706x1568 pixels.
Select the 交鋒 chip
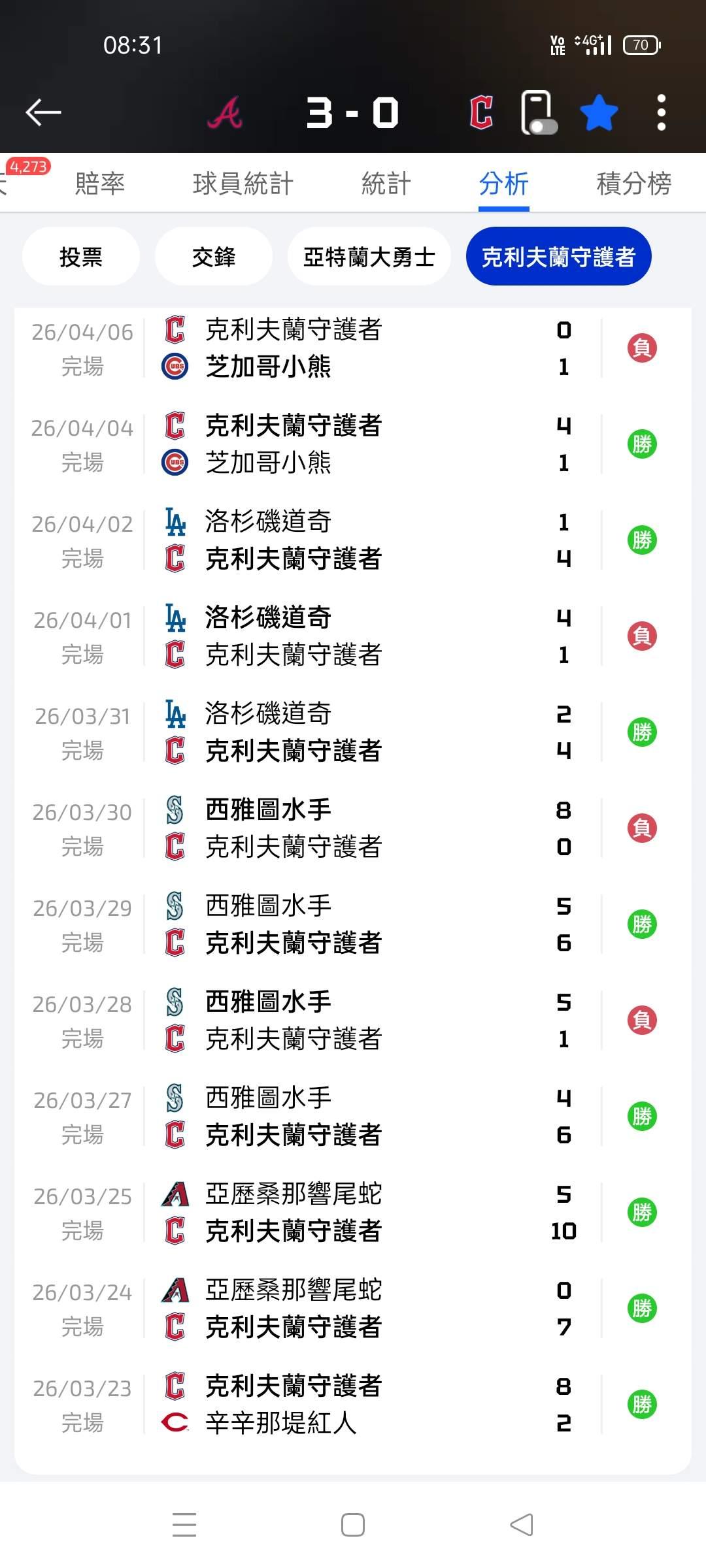pos(214,257)
